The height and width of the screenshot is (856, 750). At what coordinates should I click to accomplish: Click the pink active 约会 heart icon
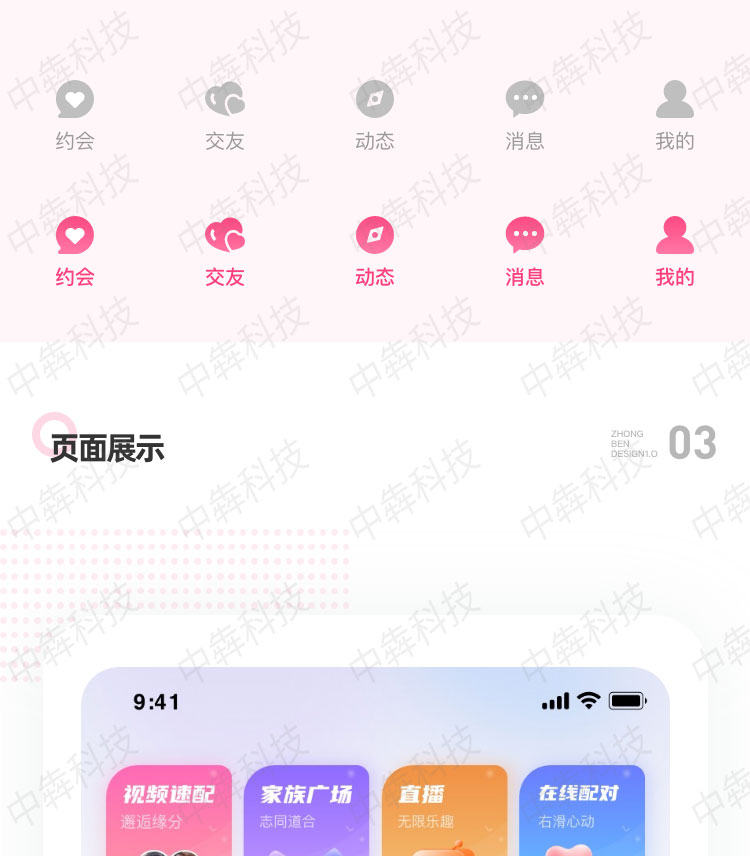[75, 235]
